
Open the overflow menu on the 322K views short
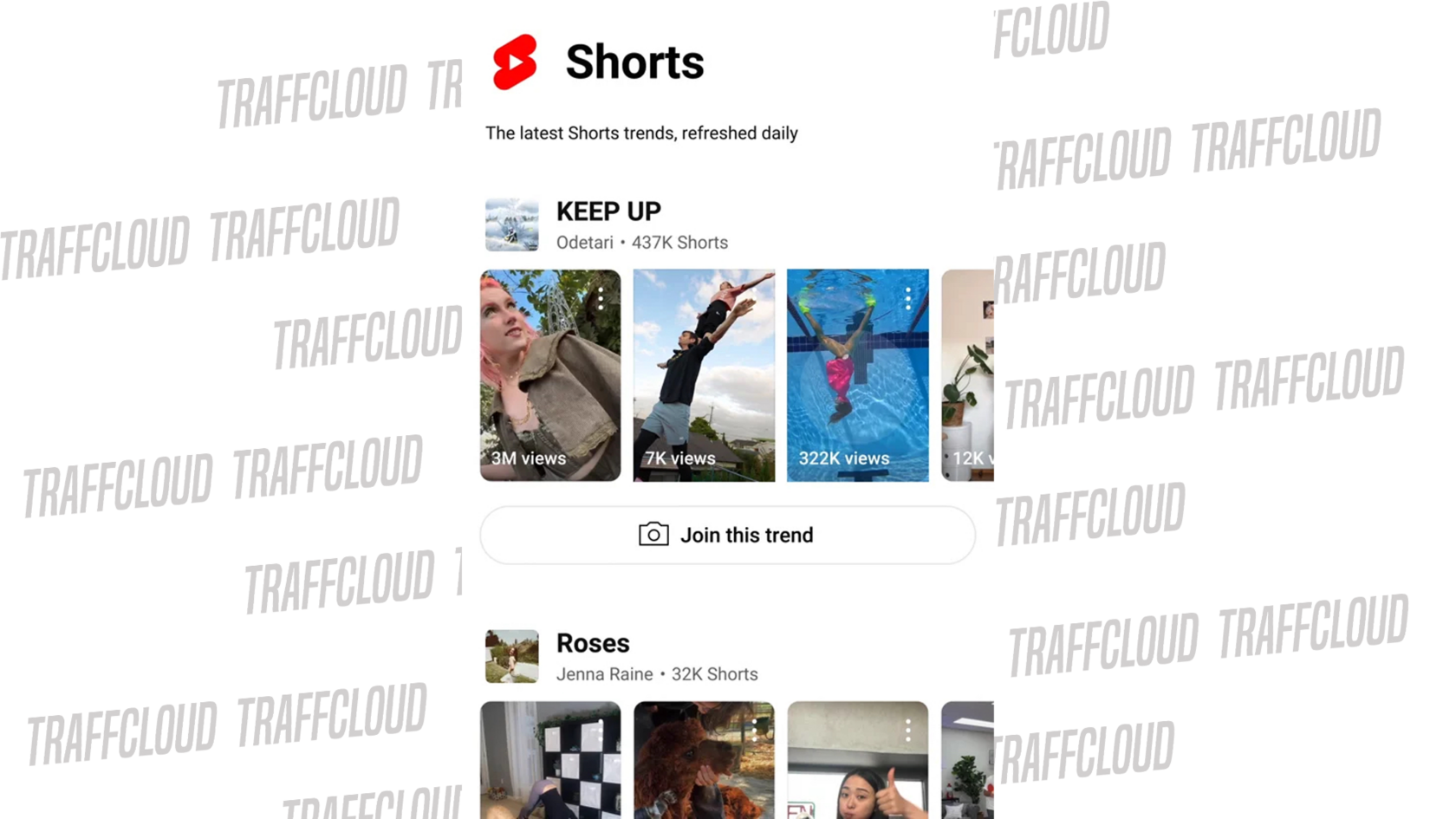907,300
